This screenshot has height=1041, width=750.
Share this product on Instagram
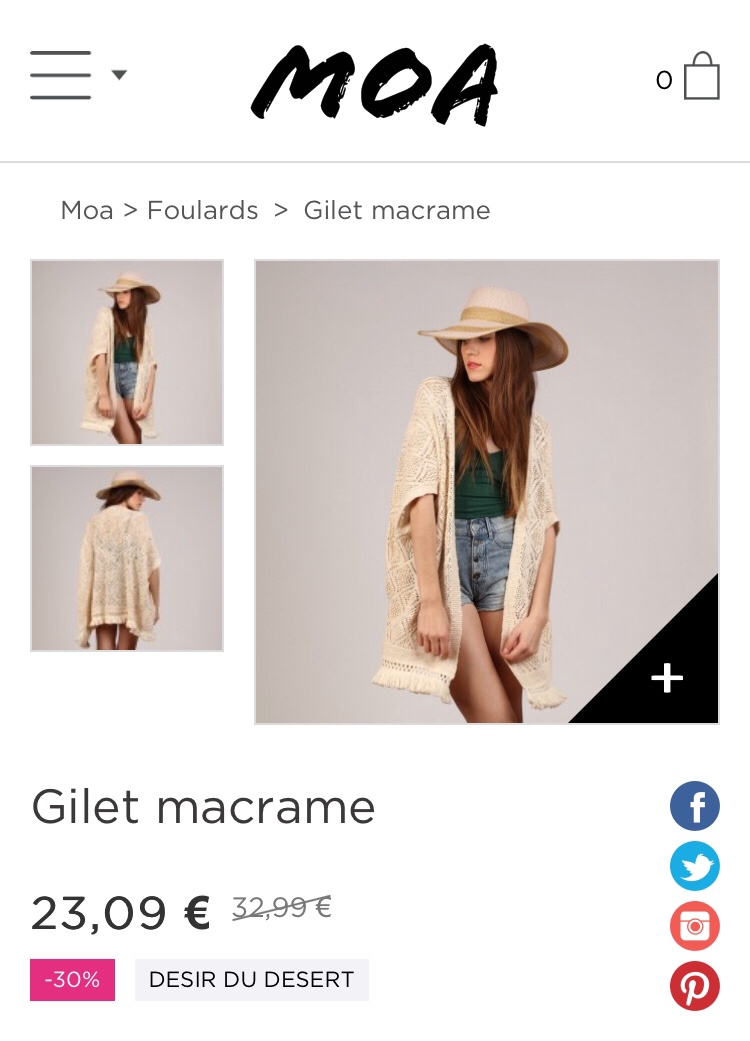point(695,926)
